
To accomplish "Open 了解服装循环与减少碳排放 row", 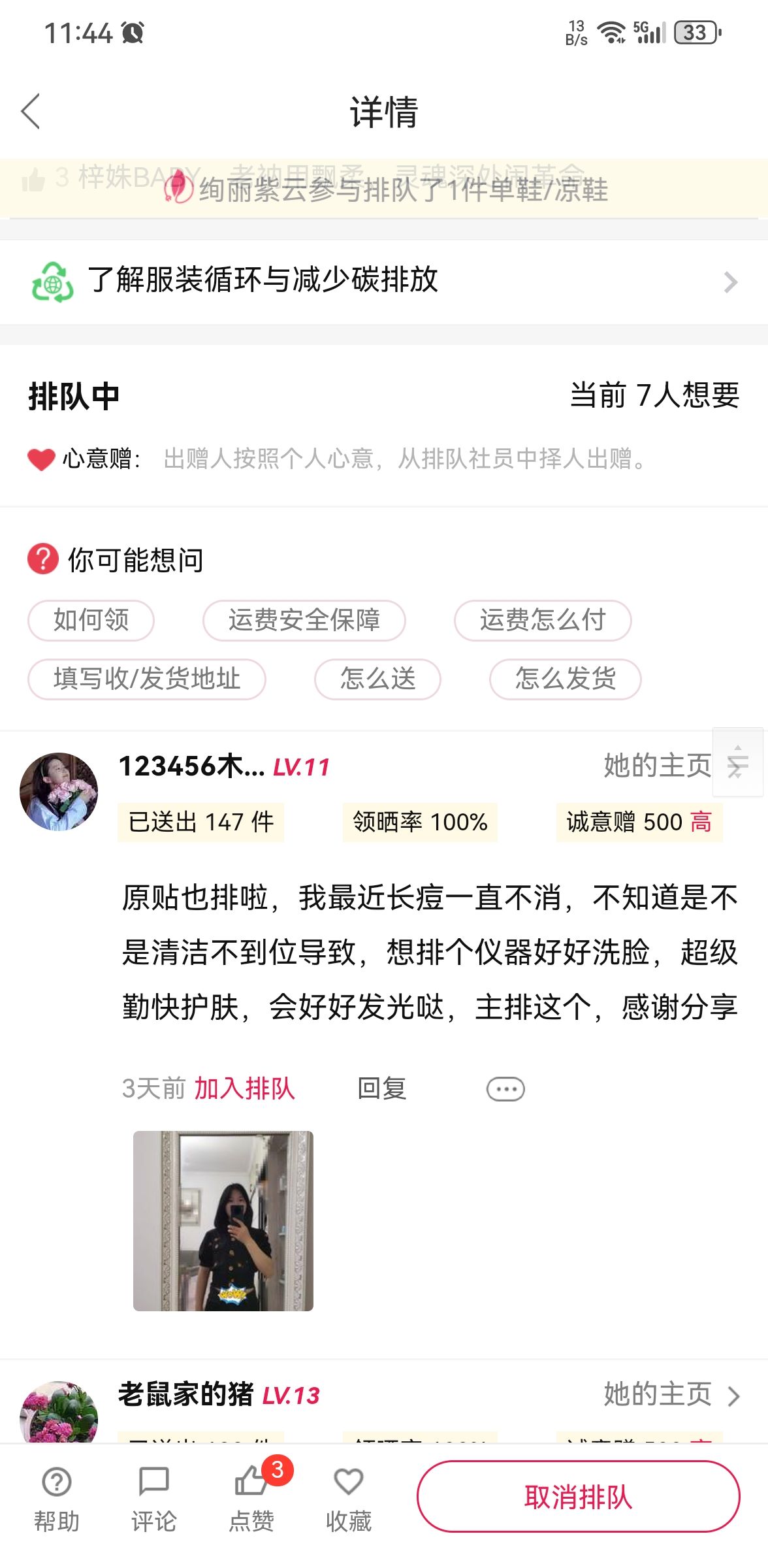I will (x=384, y=282).
